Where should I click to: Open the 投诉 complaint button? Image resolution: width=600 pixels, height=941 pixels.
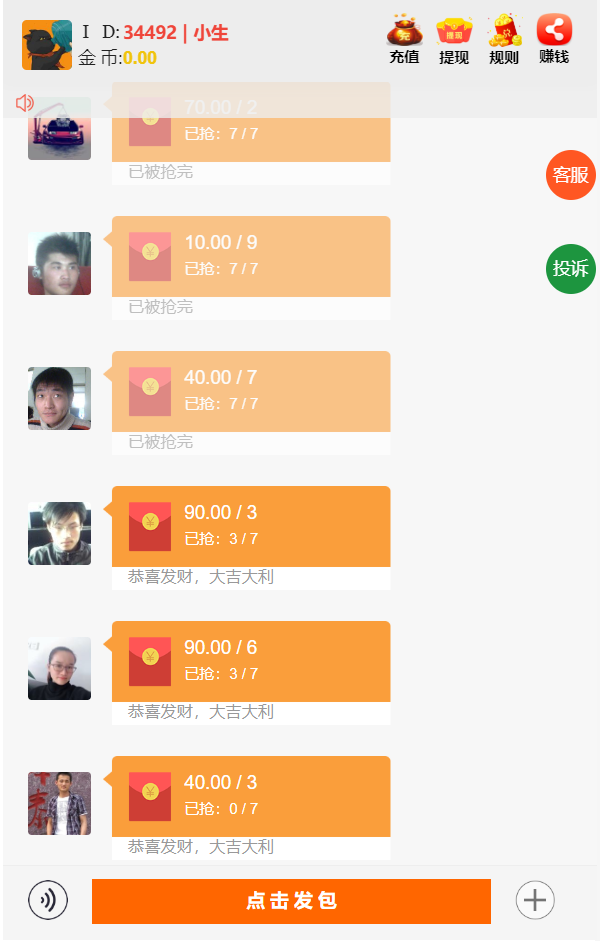coord(570,268)
